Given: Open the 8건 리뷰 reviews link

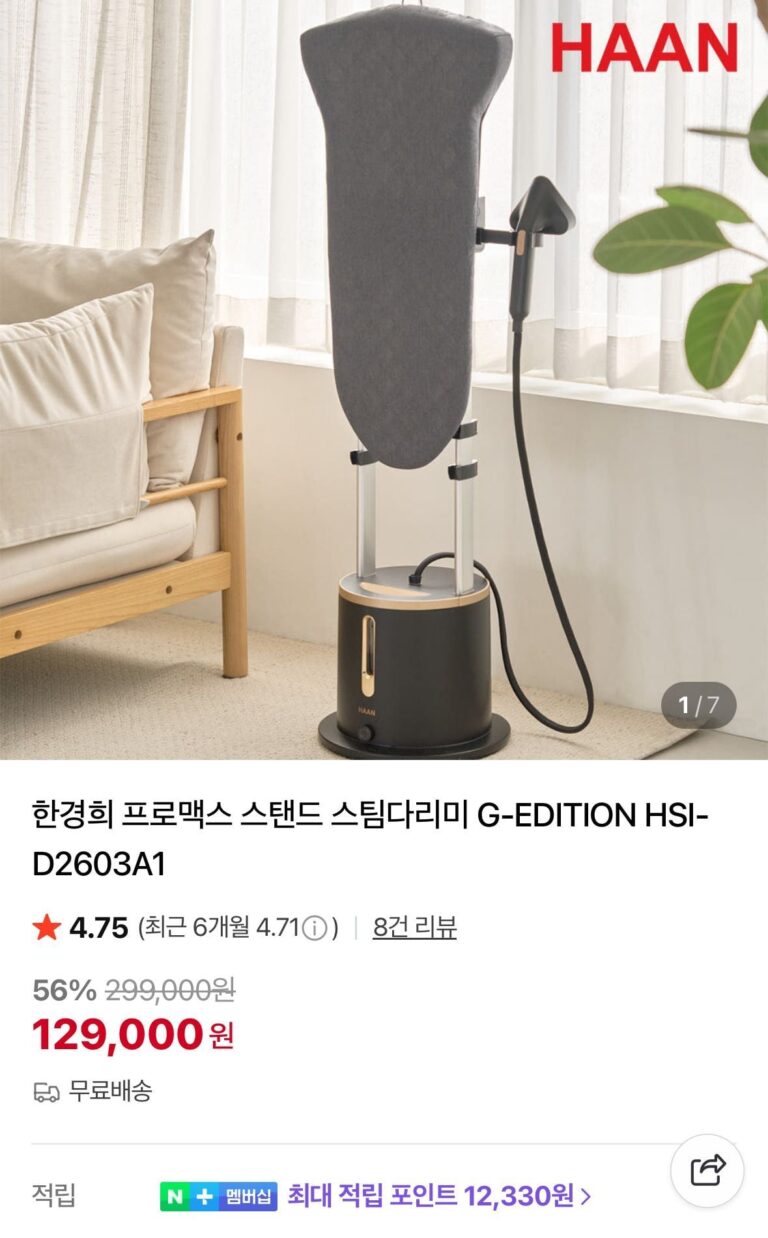Looking at the screenshot, I should 414,927.
